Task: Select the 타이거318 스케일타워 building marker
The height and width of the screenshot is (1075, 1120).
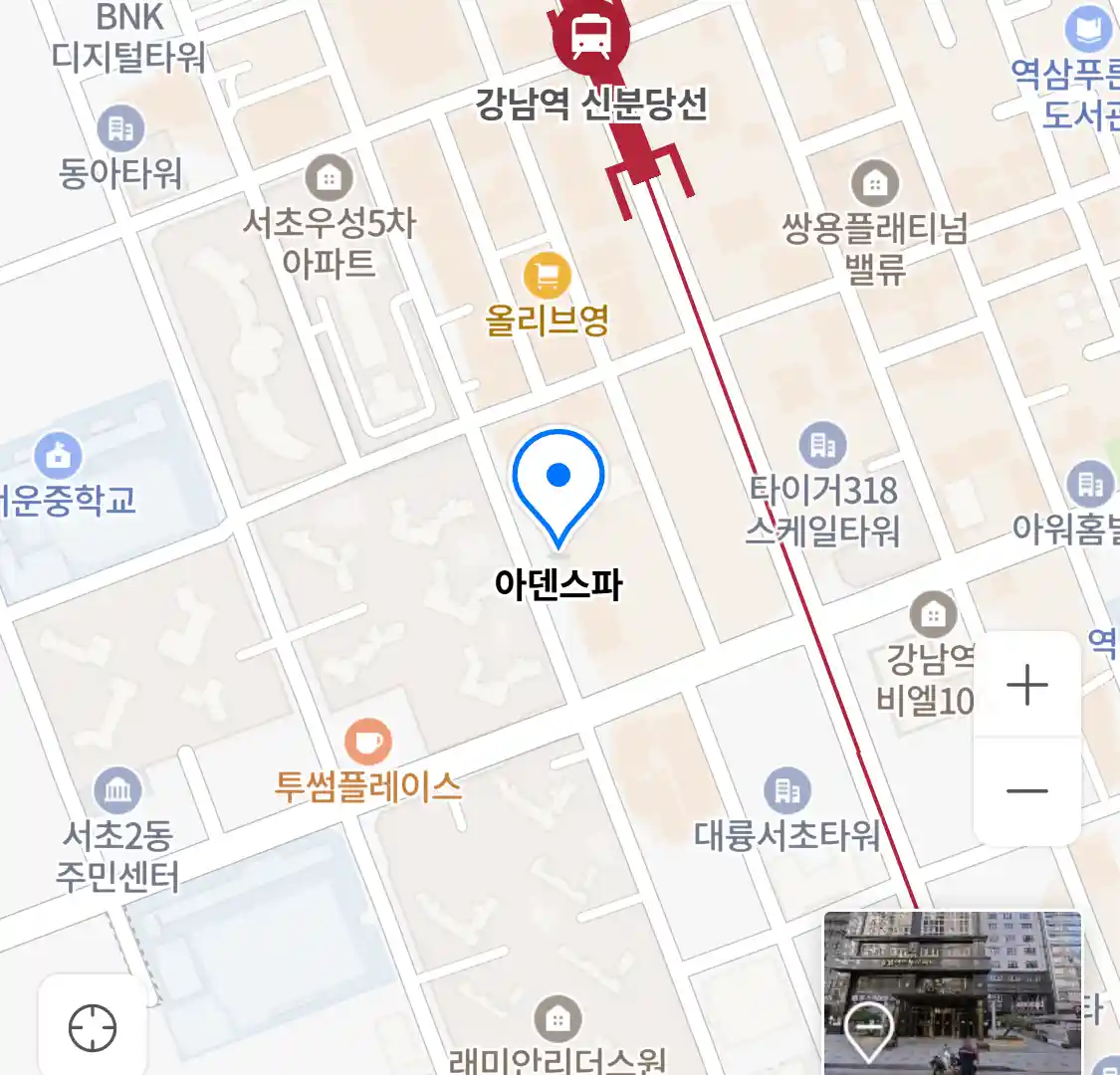Action: tap(822, 446)
